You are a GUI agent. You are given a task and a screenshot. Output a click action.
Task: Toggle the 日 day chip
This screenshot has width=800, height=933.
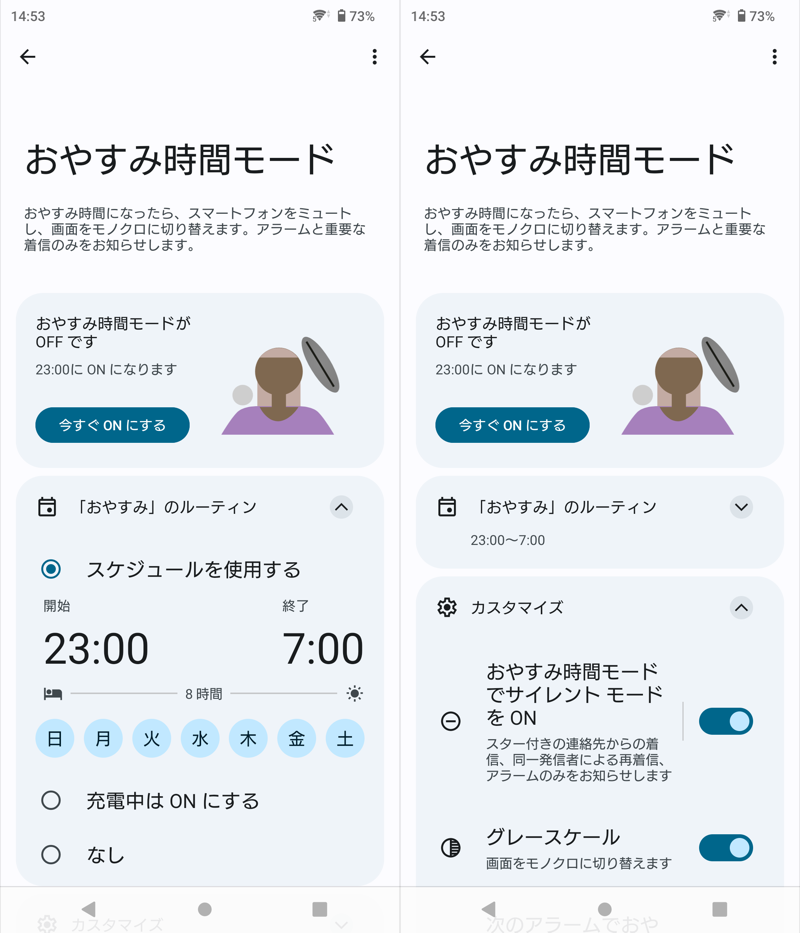point(55,739)
